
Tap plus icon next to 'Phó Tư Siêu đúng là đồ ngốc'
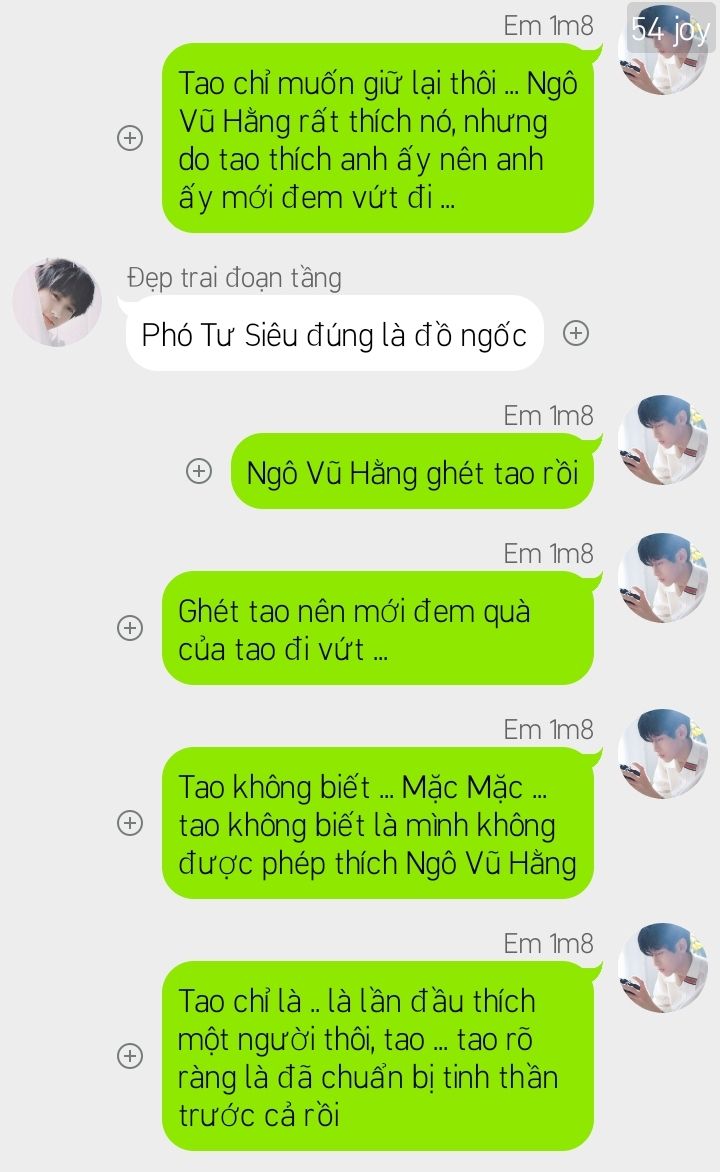[576, 333]
